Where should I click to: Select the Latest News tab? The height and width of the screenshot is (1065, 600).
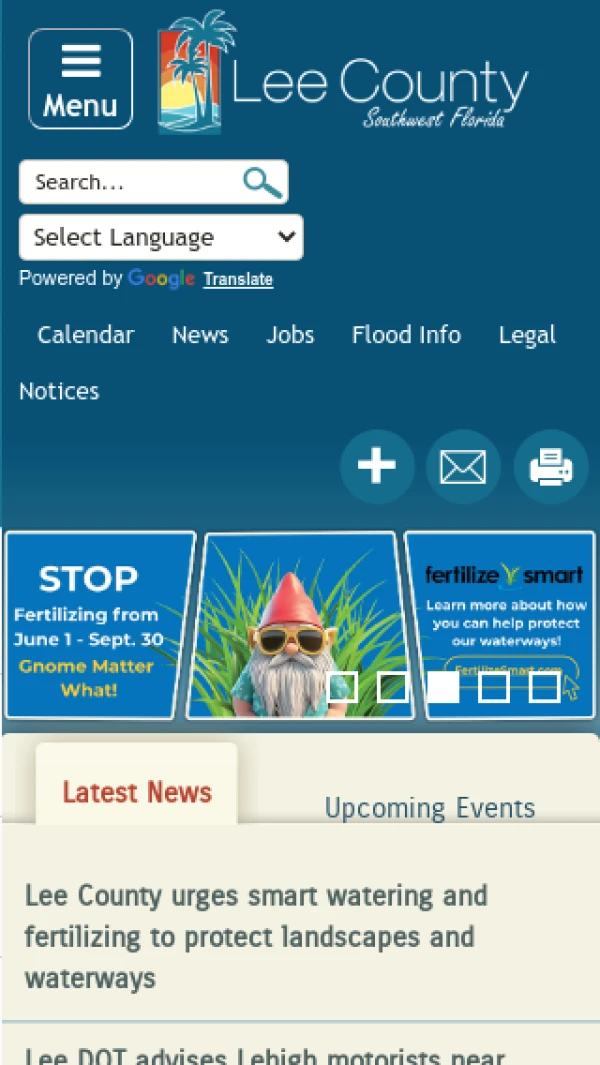click(x=137, y=792)
